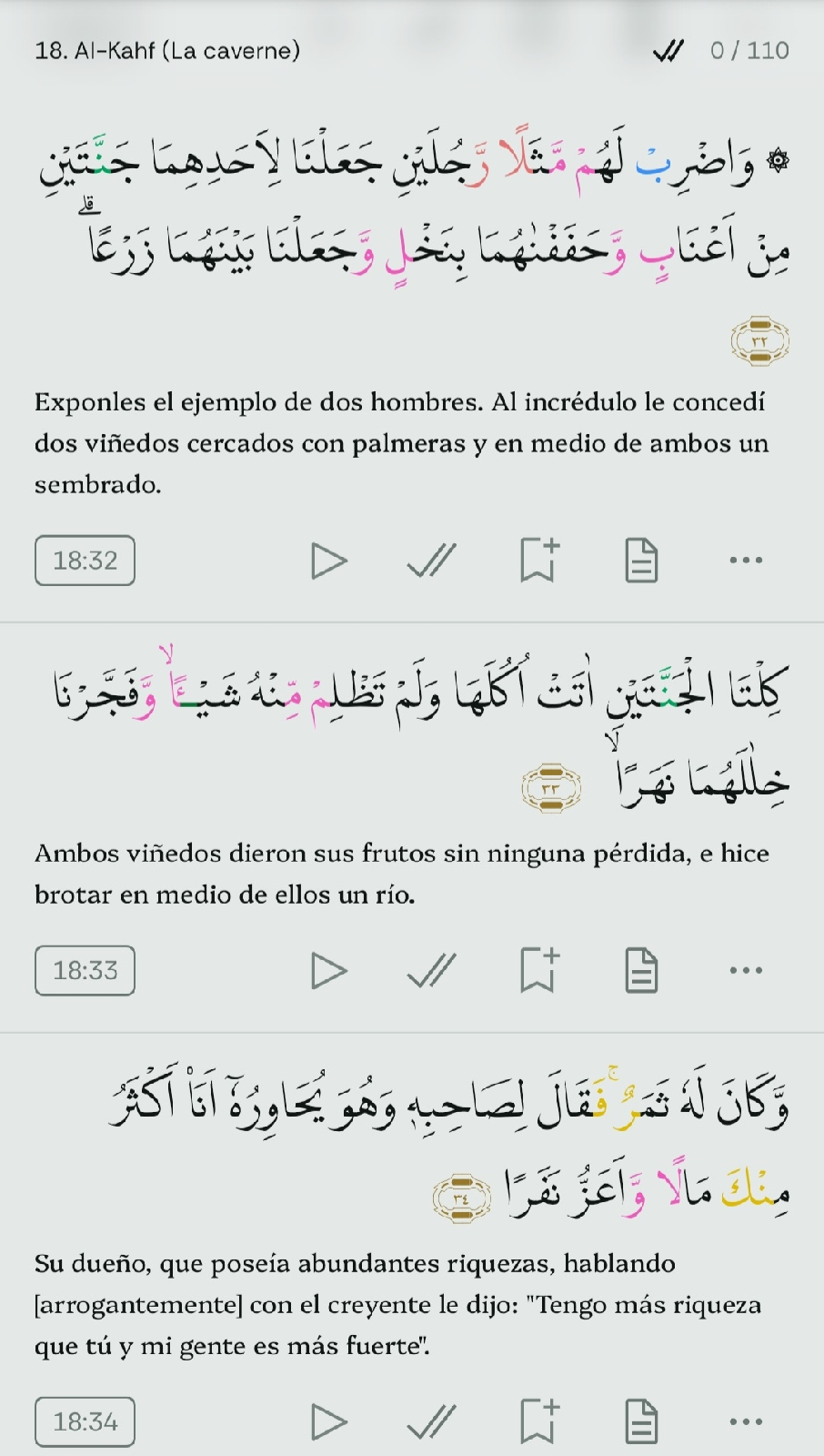Bookmark verse 18:32
The height and width of the screenshot is (1456, 824).
pyautogui.click(x=538, y=560)
